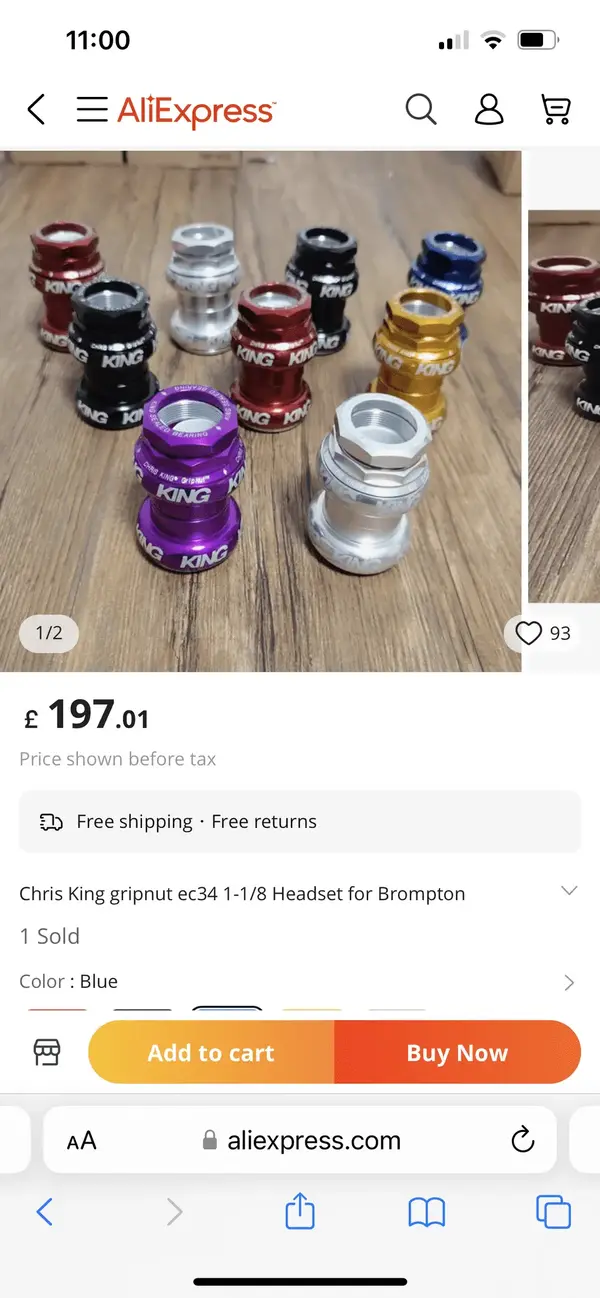Tap Buy Now
The width and height of the screenshot is (600, 1298).
click(457, 1052)
